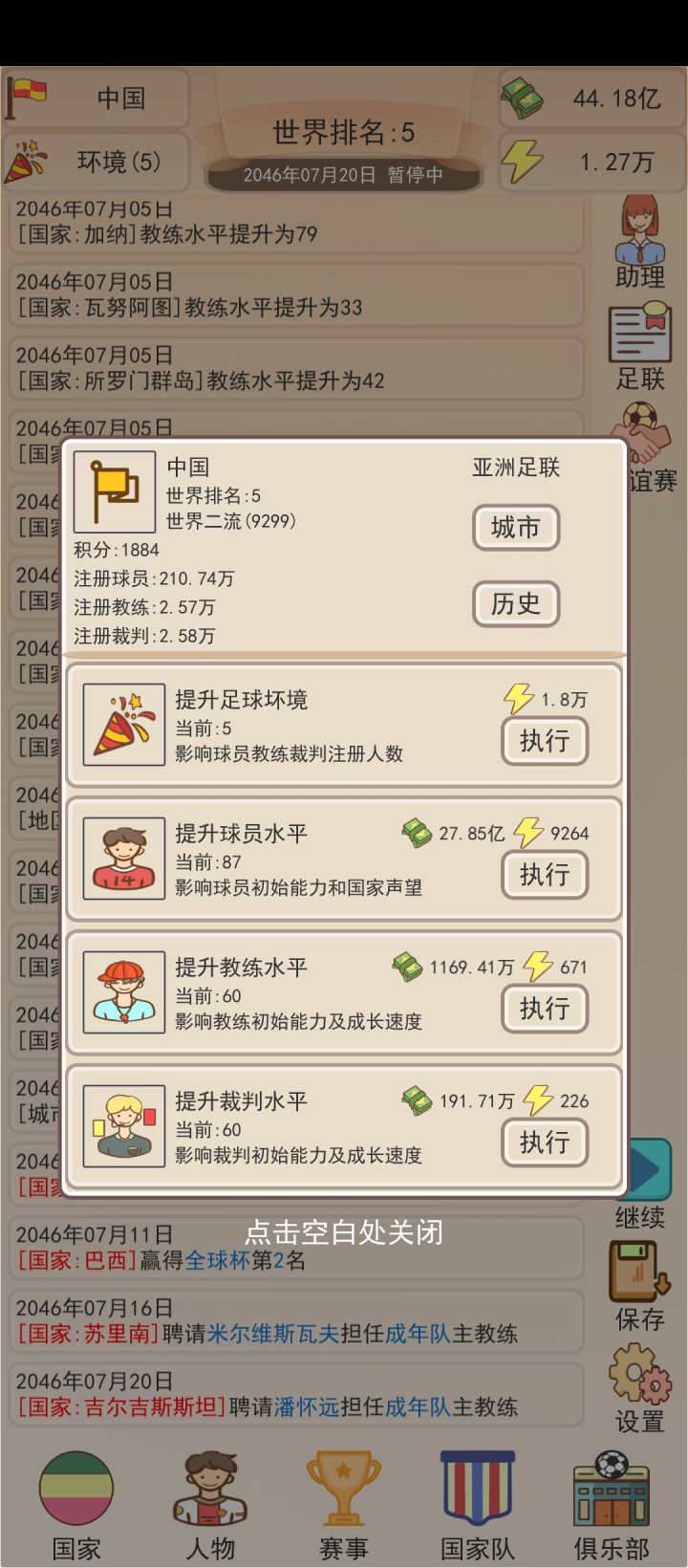Open the 城市 city view
Screen dimensions: 688x1568
pyautogui.click(x=516, y=528)
